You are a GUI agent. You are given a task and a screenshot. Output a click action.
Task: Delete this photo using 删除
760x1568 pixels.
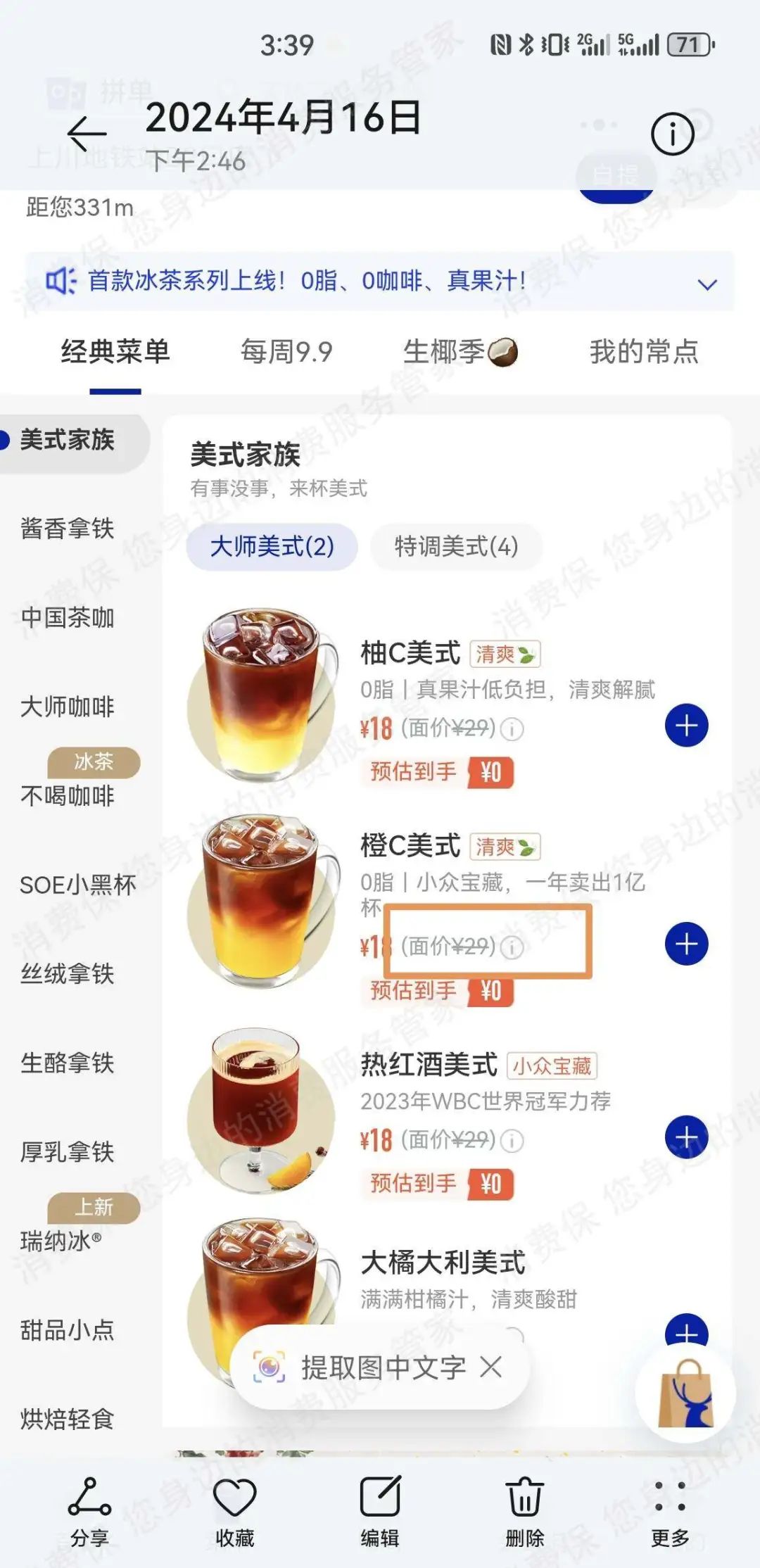[525, 1512]
